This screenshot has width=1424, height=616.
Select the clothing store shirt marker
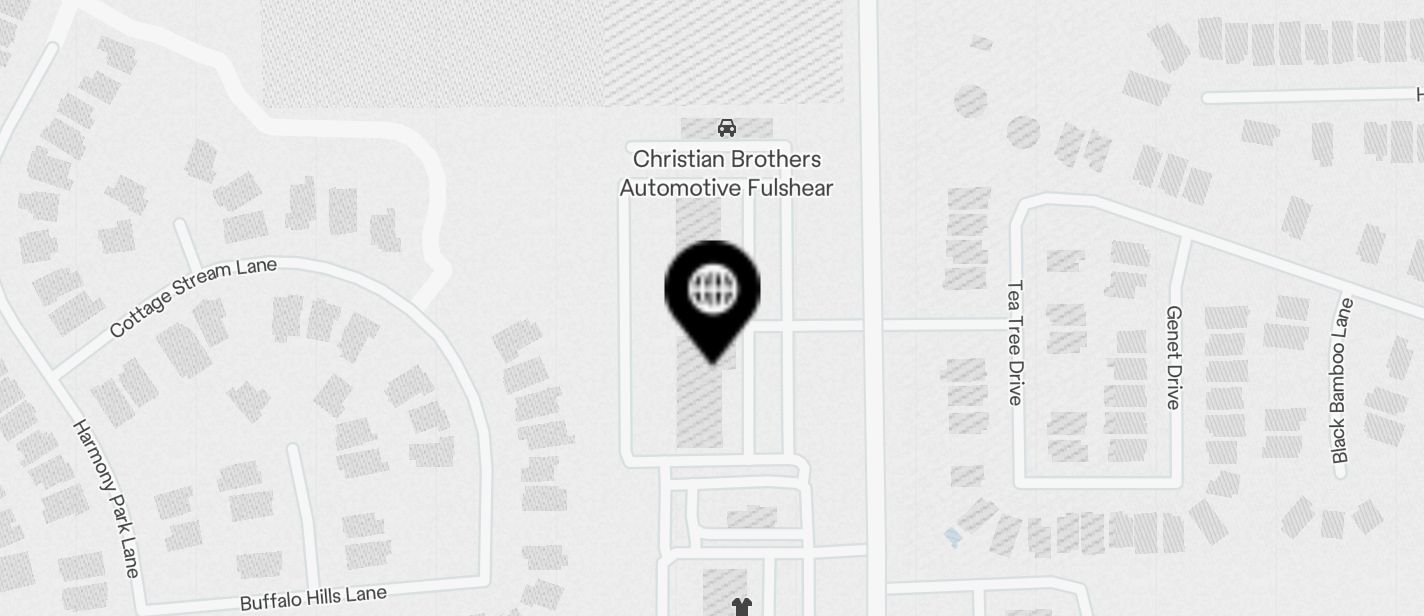point(740,606)
